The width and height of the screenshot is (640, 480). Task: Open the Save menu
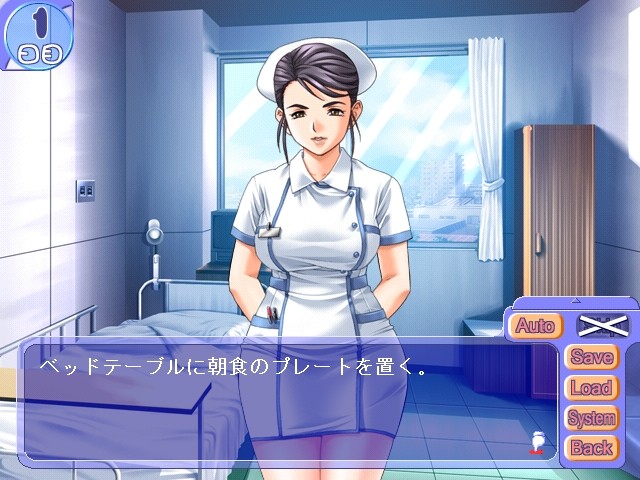coord(591,357)
